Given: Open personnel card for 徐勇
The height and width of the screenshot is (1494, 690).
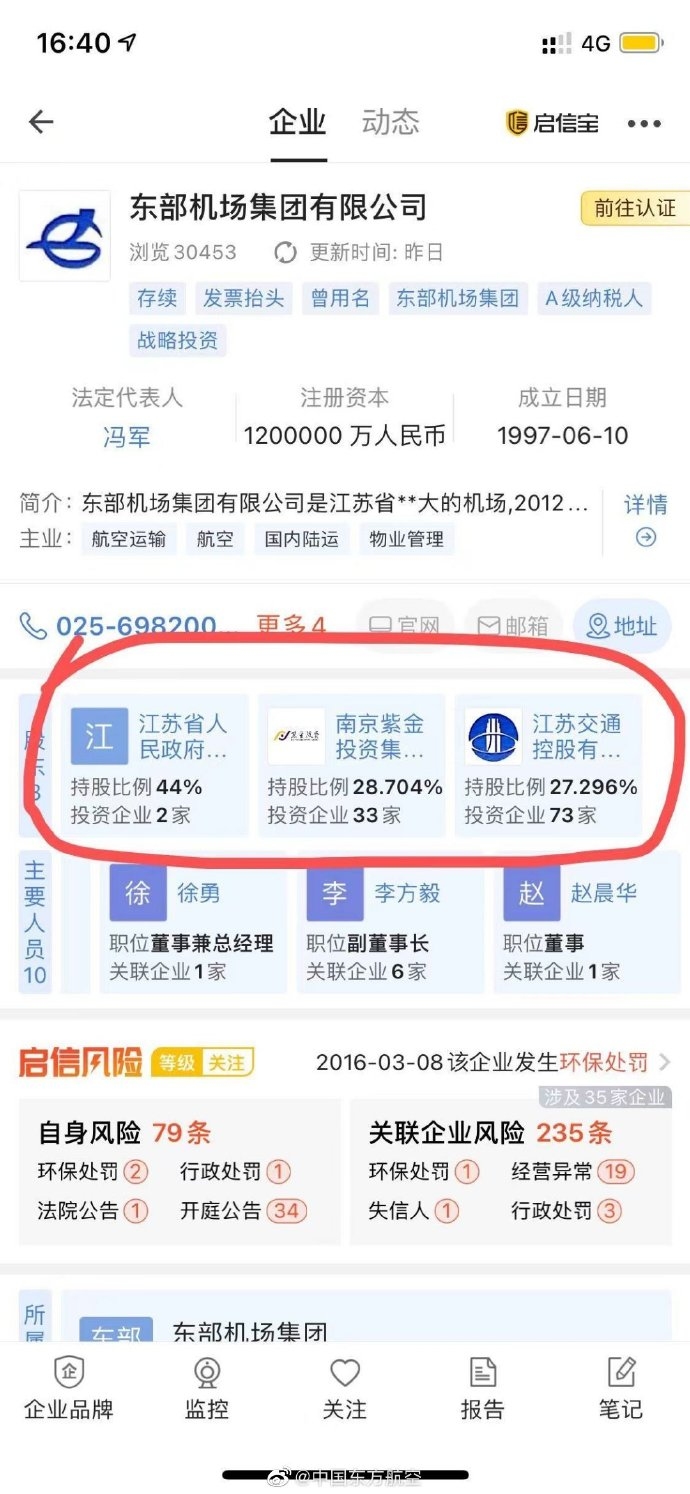Looking at the screenshot, I should (190, 921).
